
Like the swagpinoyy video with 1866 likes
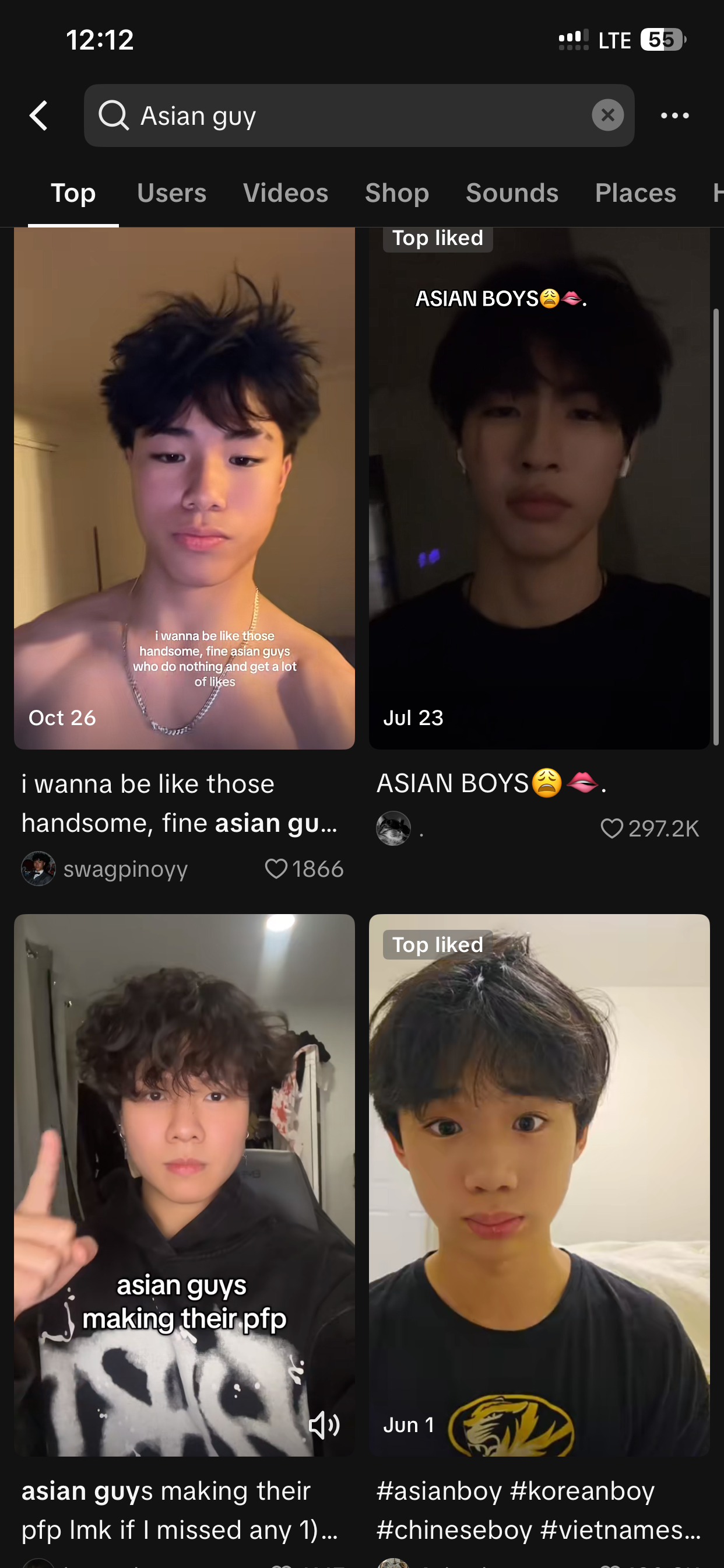point(276,869)
